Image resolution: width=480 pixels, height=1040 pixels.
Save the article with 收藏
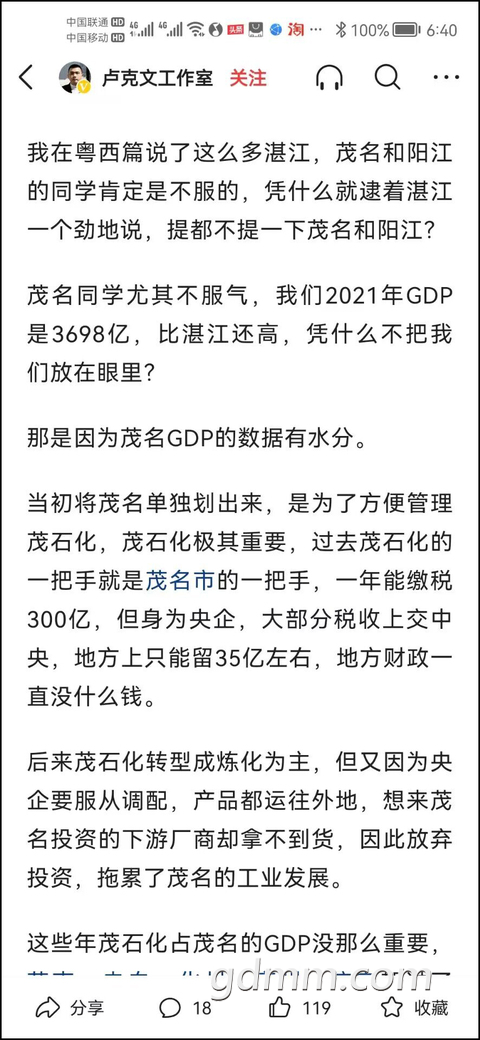[415, 1008]
